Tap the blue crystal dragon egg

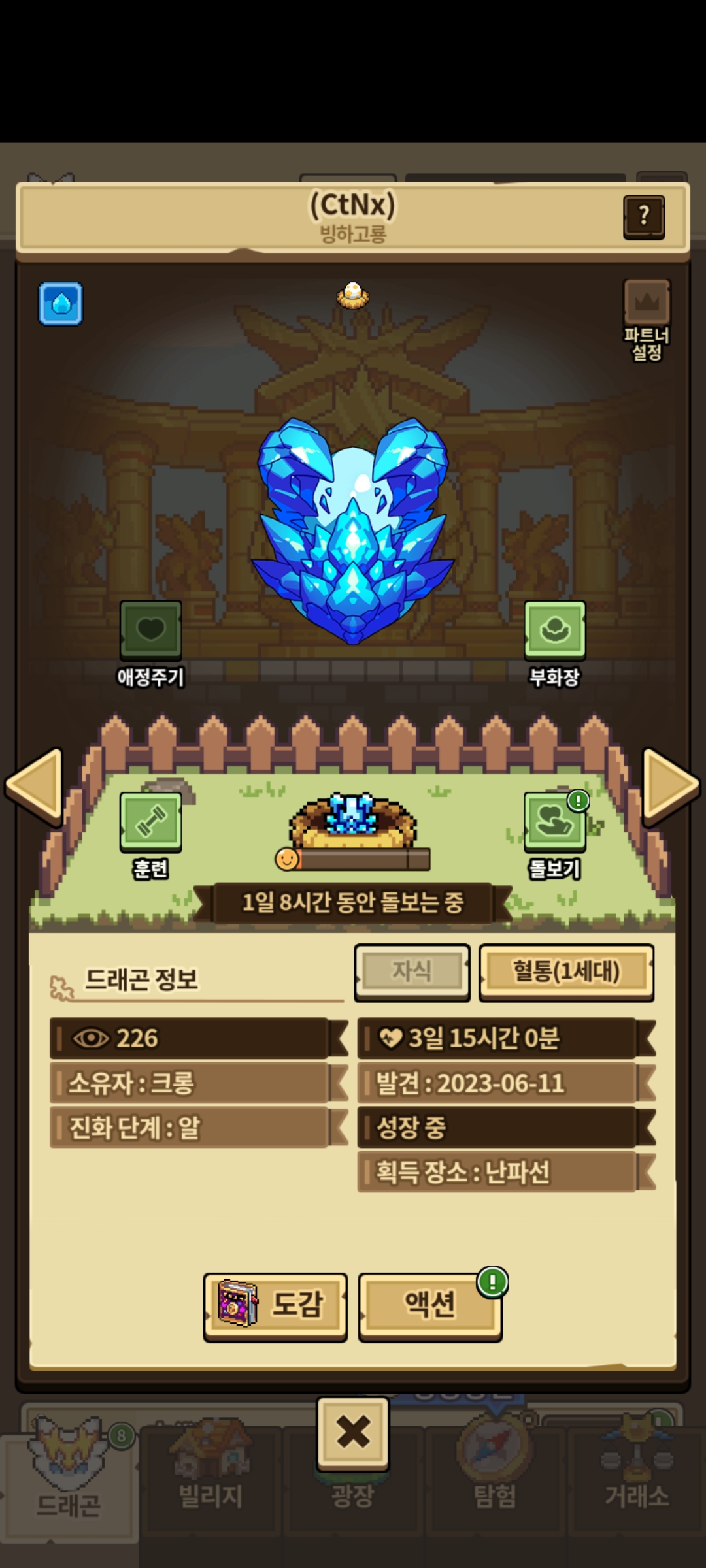(x=353, y=531)
